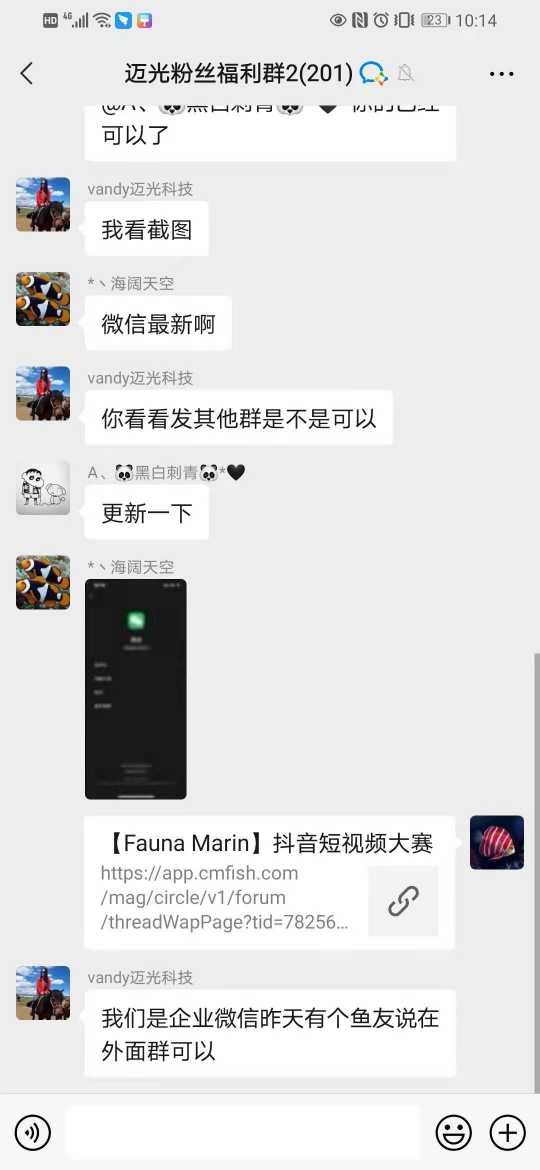Open the emoji picker

453,1133
